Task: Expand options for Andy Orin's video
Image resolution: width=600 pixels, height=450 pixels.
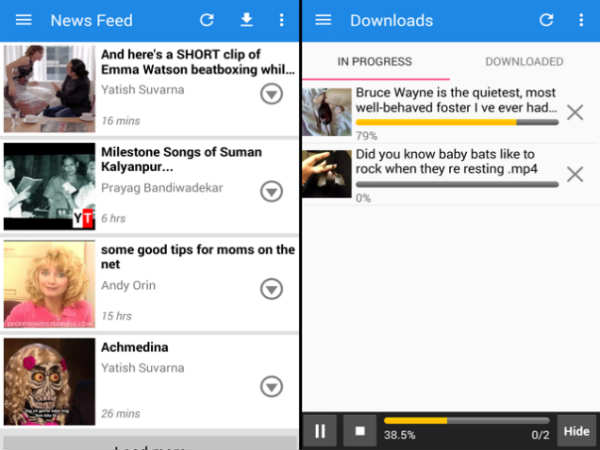Action: click(271, 289)
